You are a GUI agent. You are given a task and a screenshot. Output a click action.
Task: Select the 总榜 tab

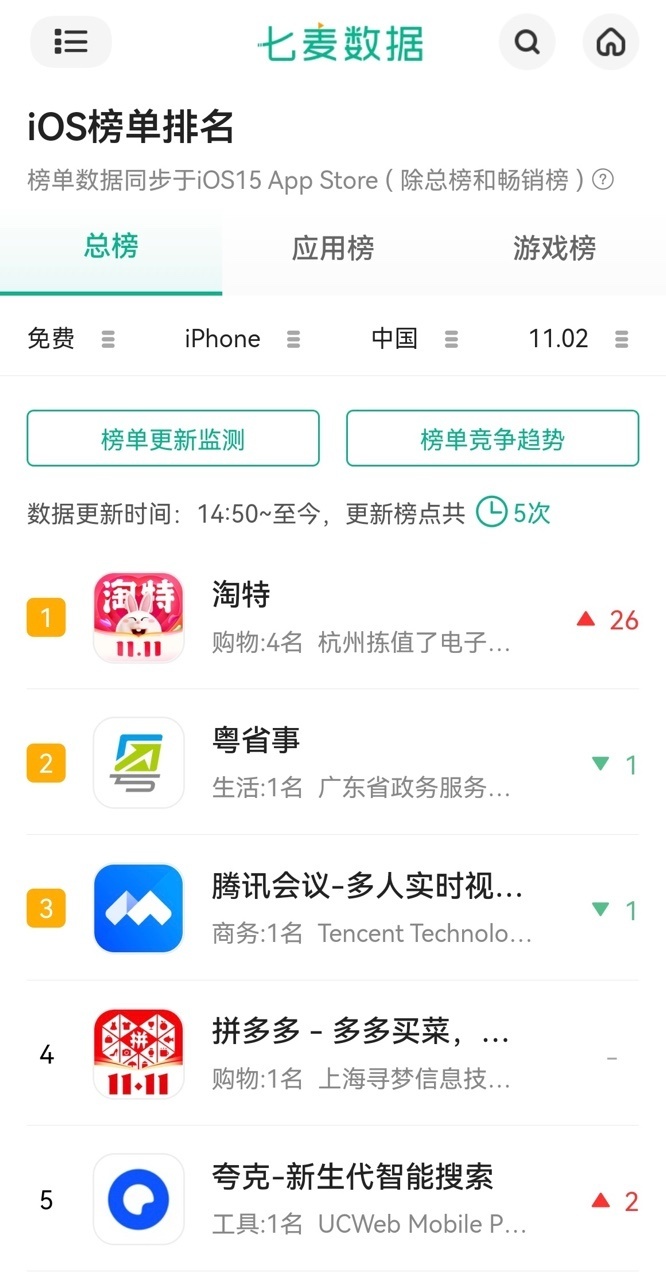tap(111, 247)
